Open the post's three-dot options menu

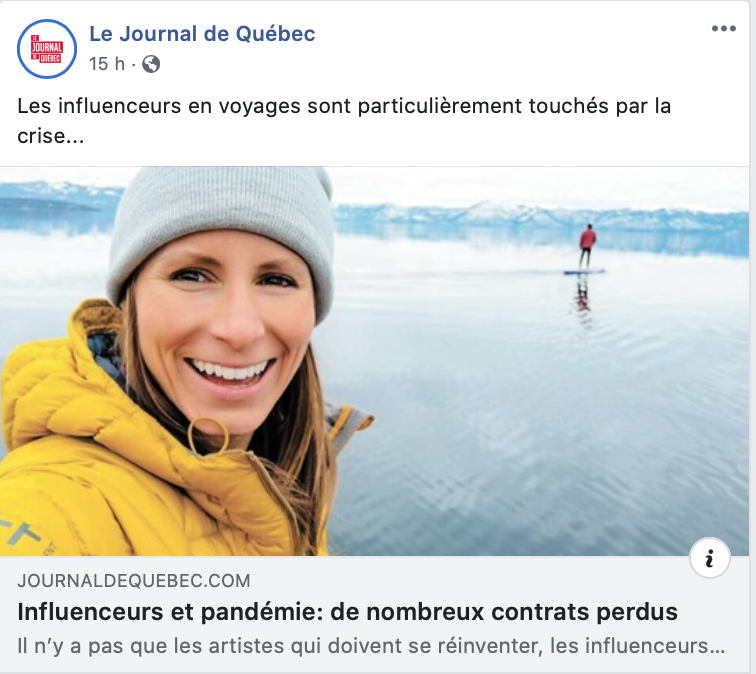[723, 29]
